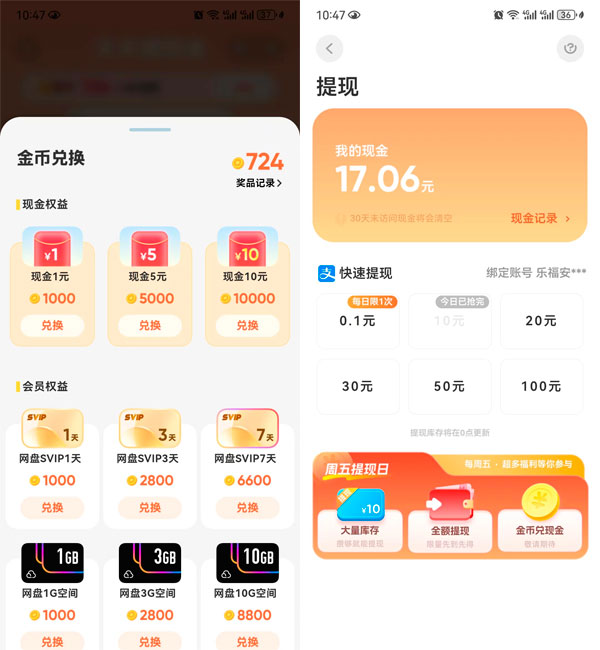Screen dimensions: 600x650
Task: Choose the 30元 withdrawal amount
Action: 357,386
